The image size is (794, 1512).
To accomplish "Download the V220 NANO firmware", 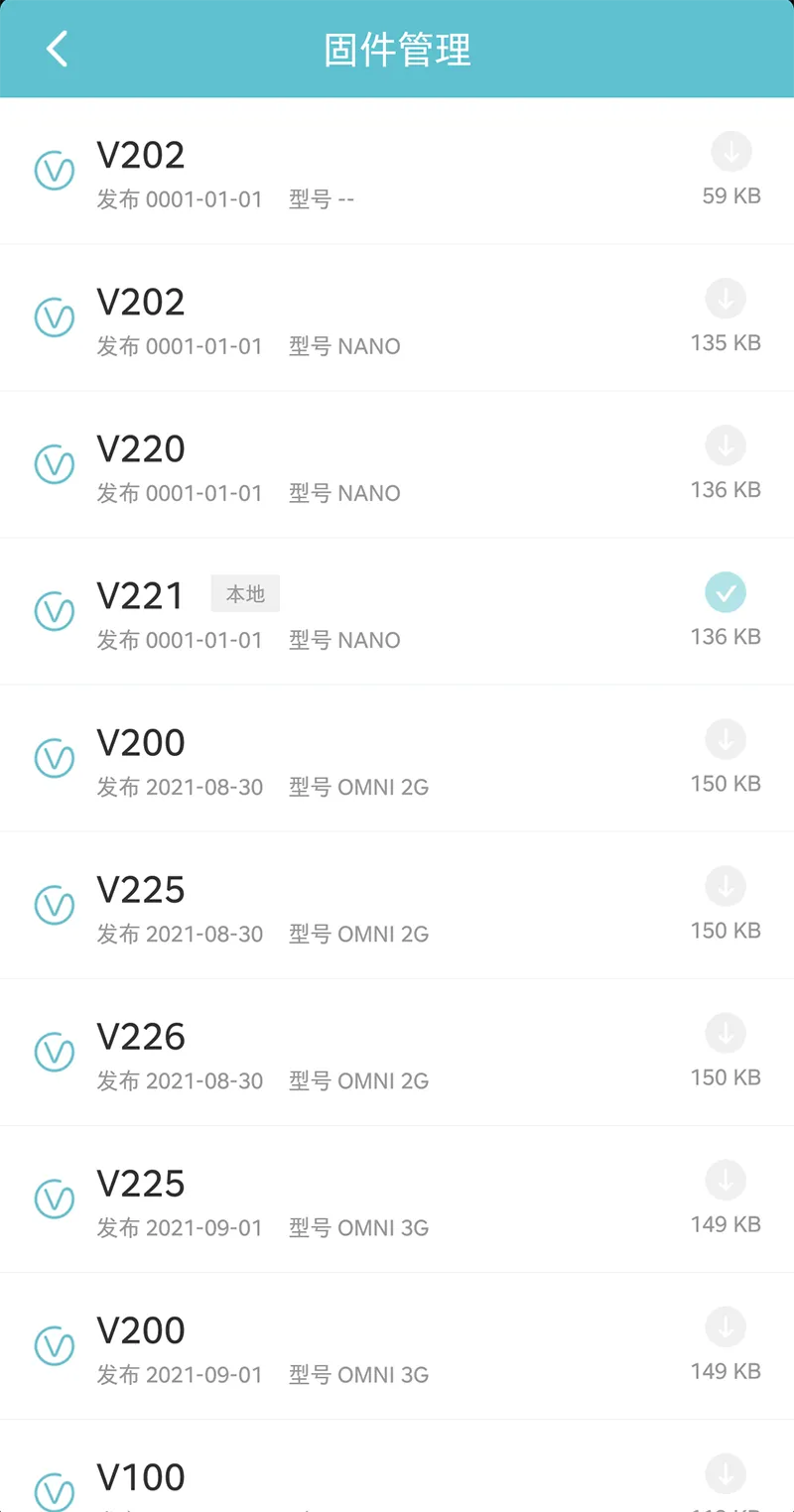I will (x=726, y=445).
